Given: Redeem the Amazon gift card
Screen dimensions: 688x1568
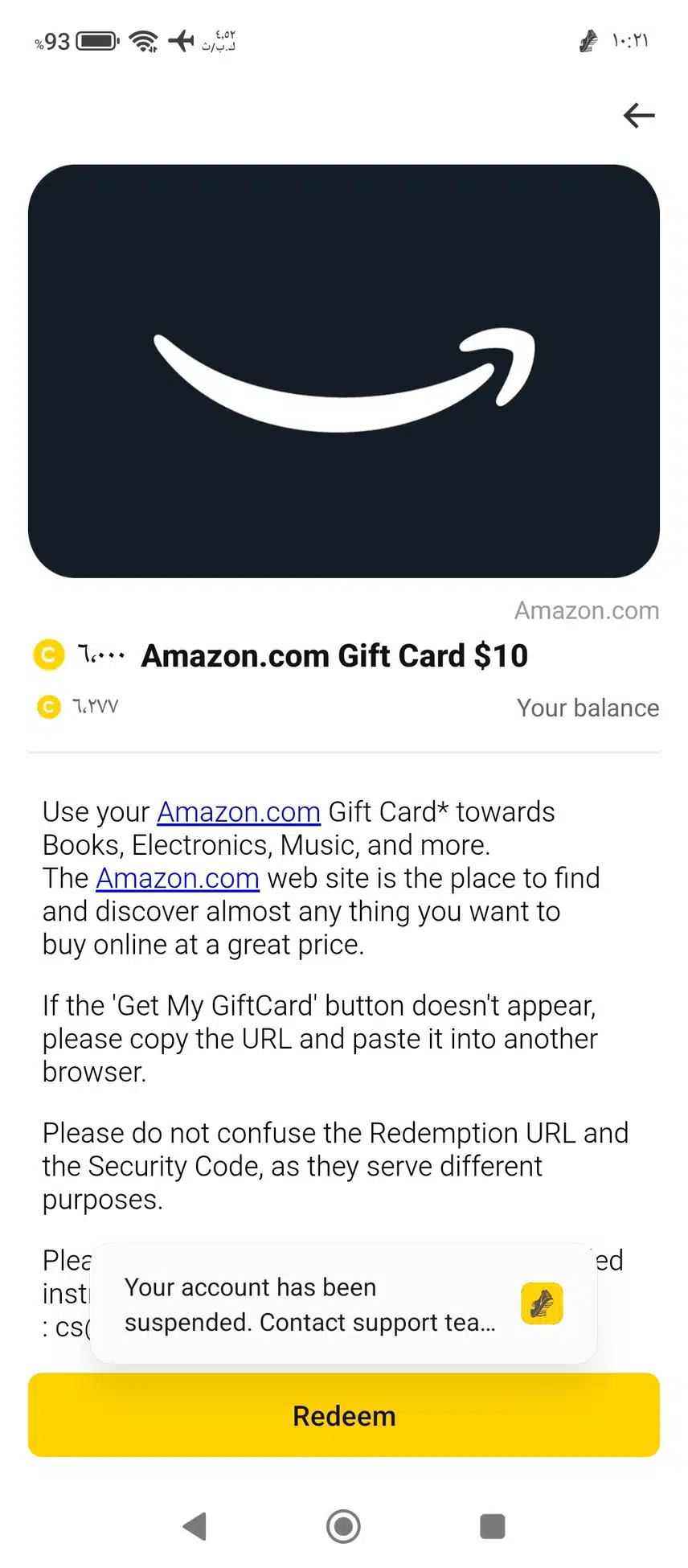Looking at the screenshot, I should (x=344, y=1416).
